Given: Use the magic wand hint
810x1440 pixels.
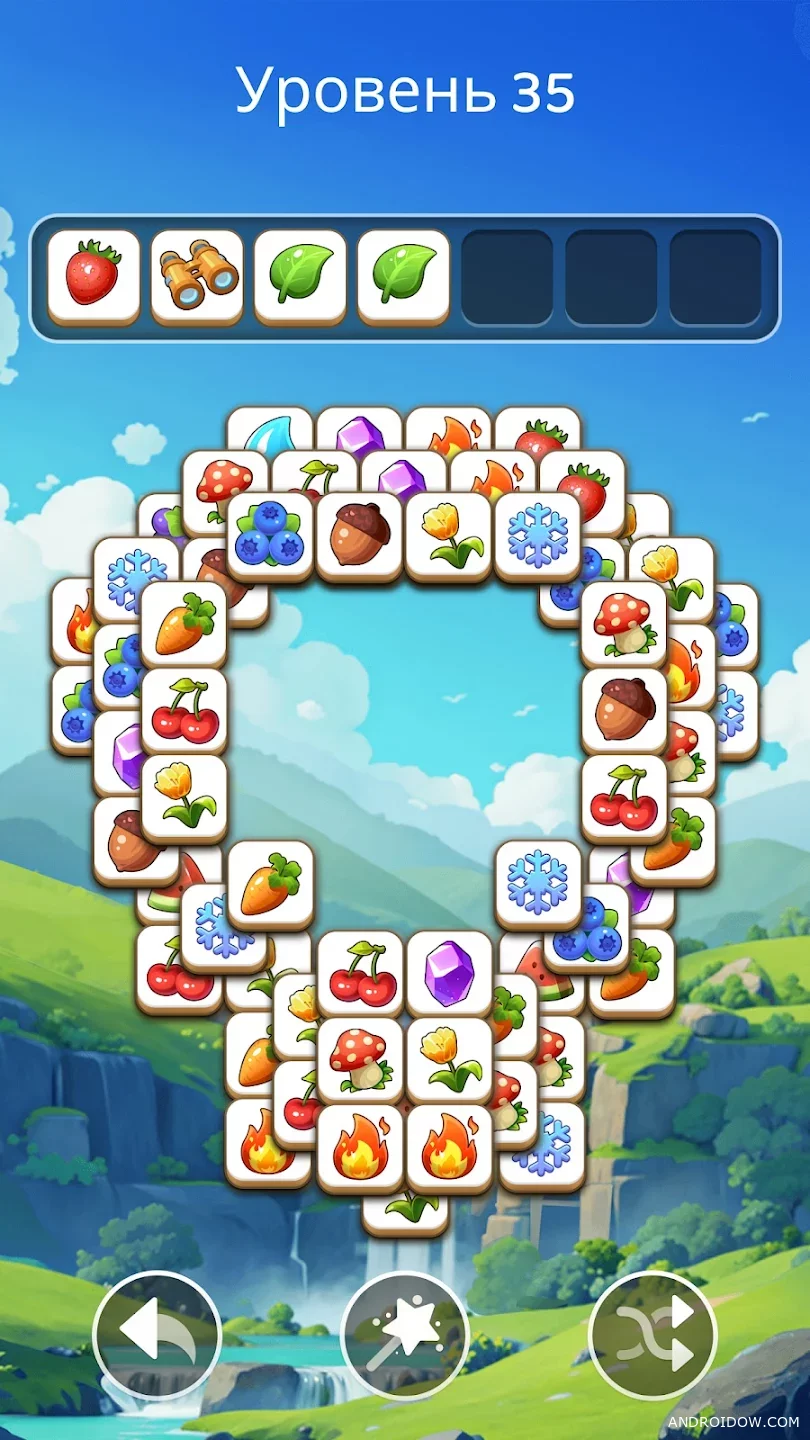Looking at the screenshot, I should [404, 1334].
